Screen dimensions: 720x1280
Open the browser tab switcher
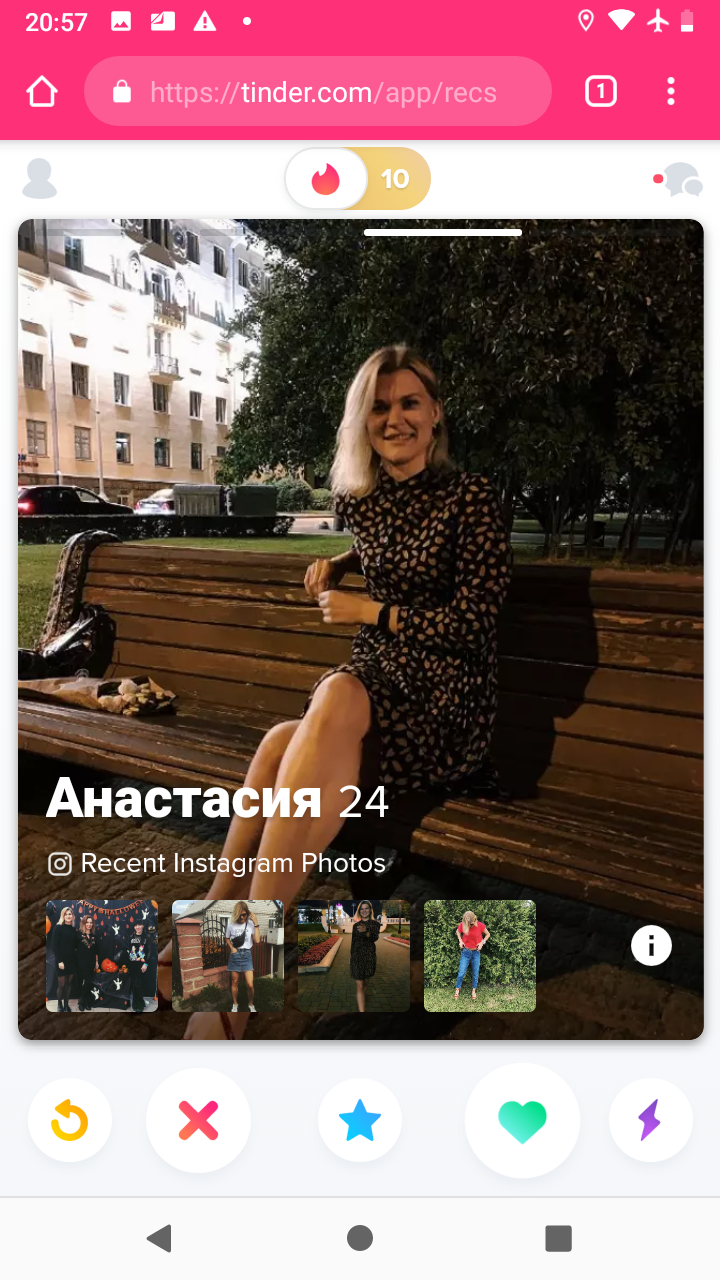[x=600, y=92]
